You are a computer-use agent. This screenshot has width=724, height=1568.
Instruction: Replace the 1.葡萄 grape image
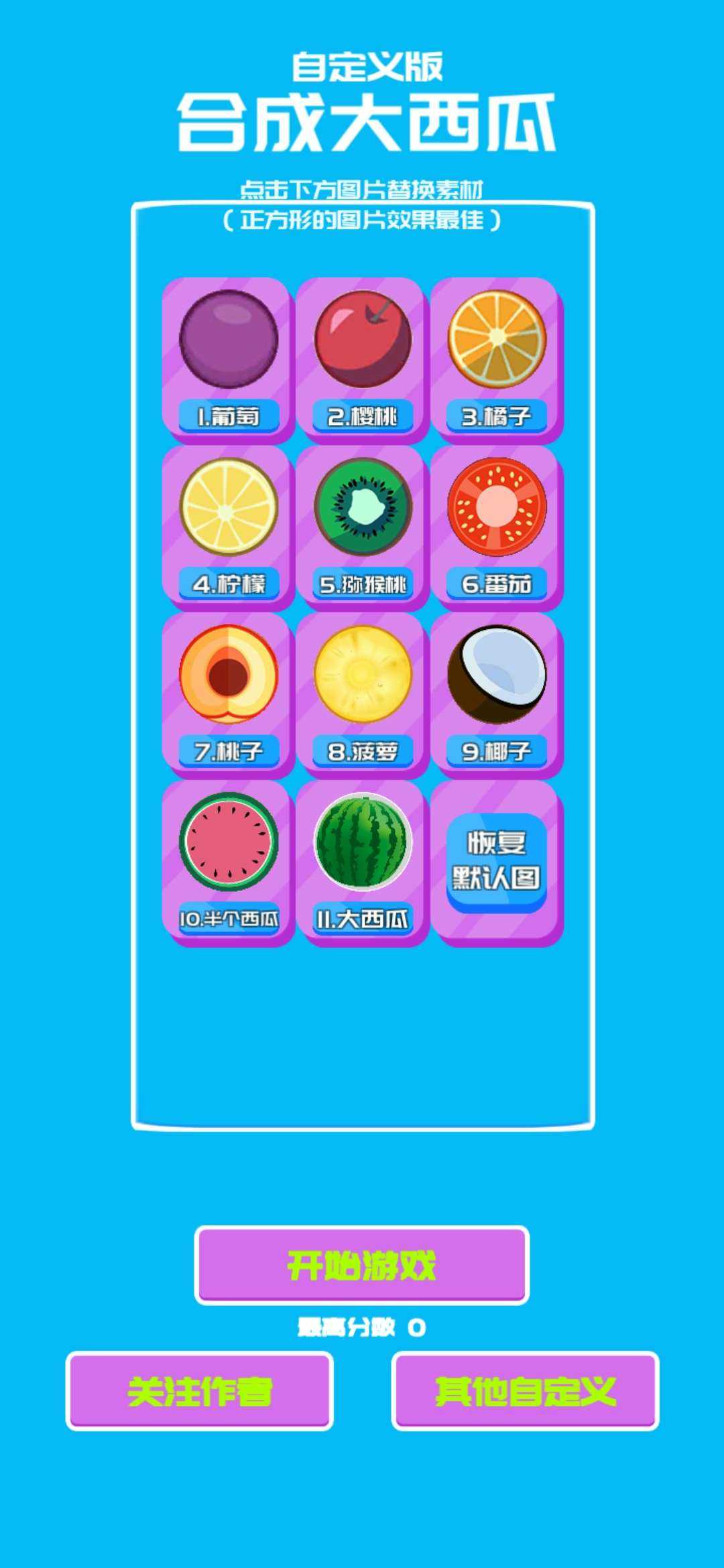229,360
